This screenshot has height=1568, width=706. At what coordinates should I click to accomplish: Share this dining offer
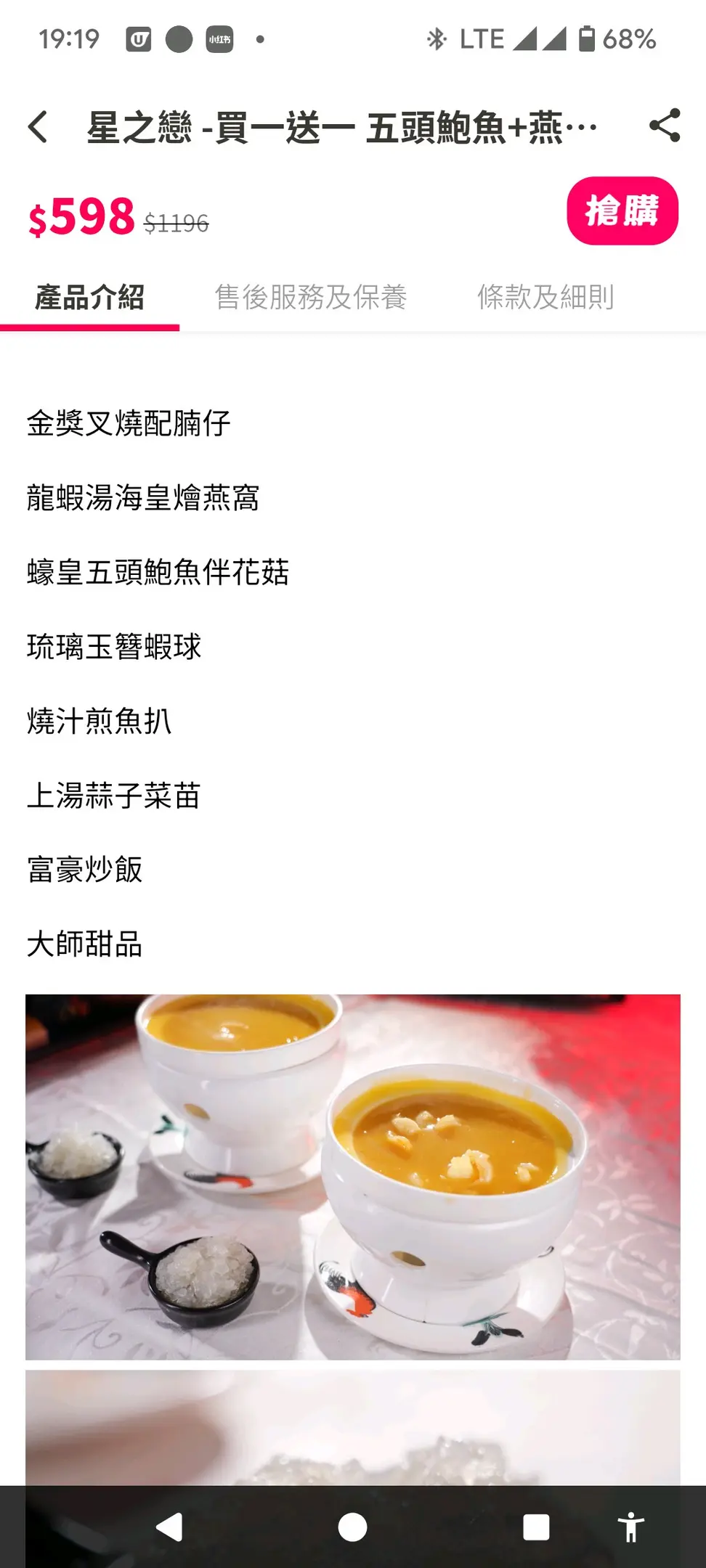pyautogui.click(x=664, y=126)
